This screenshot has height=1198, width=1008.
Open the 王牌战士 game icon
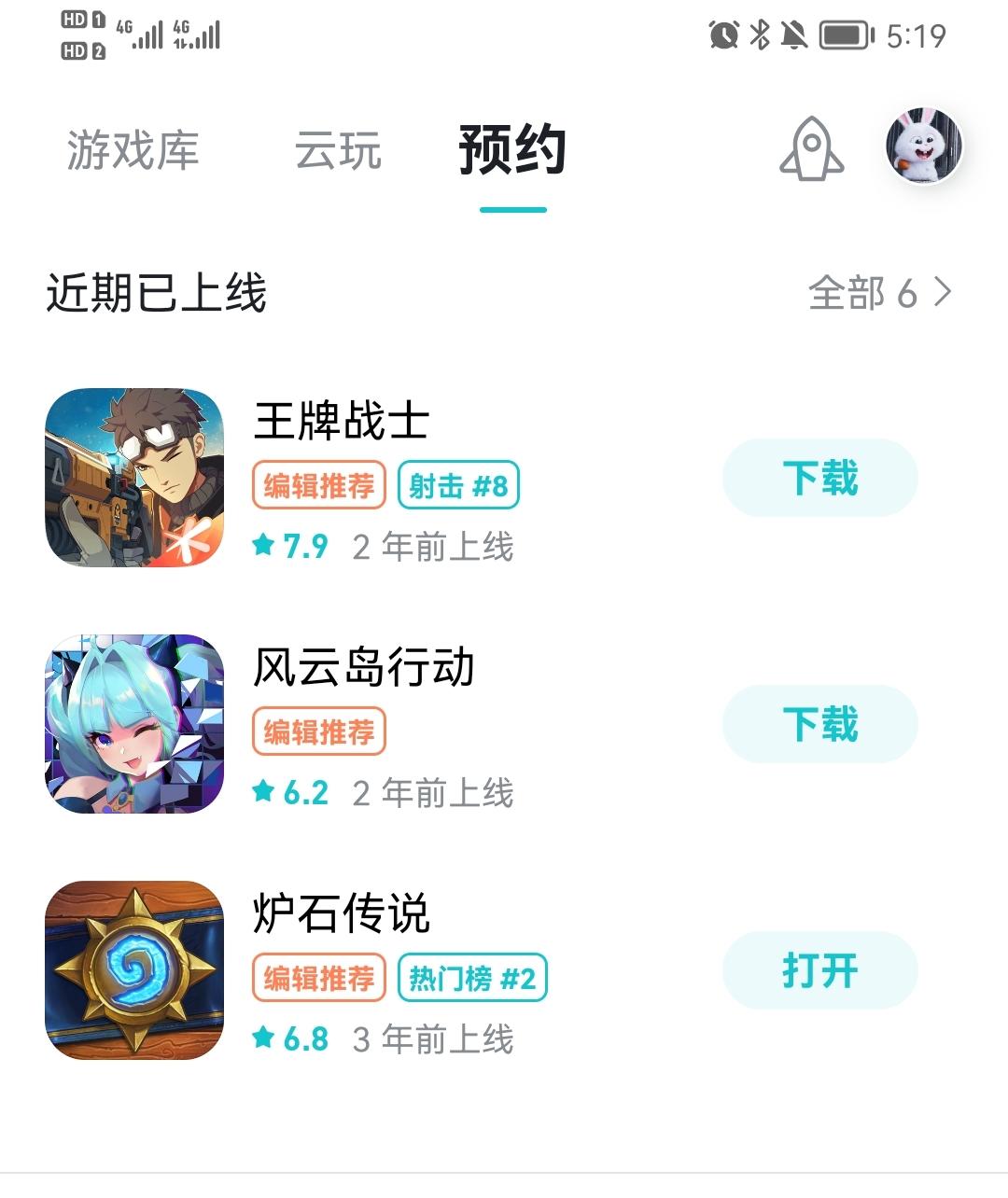coord(135,479)
